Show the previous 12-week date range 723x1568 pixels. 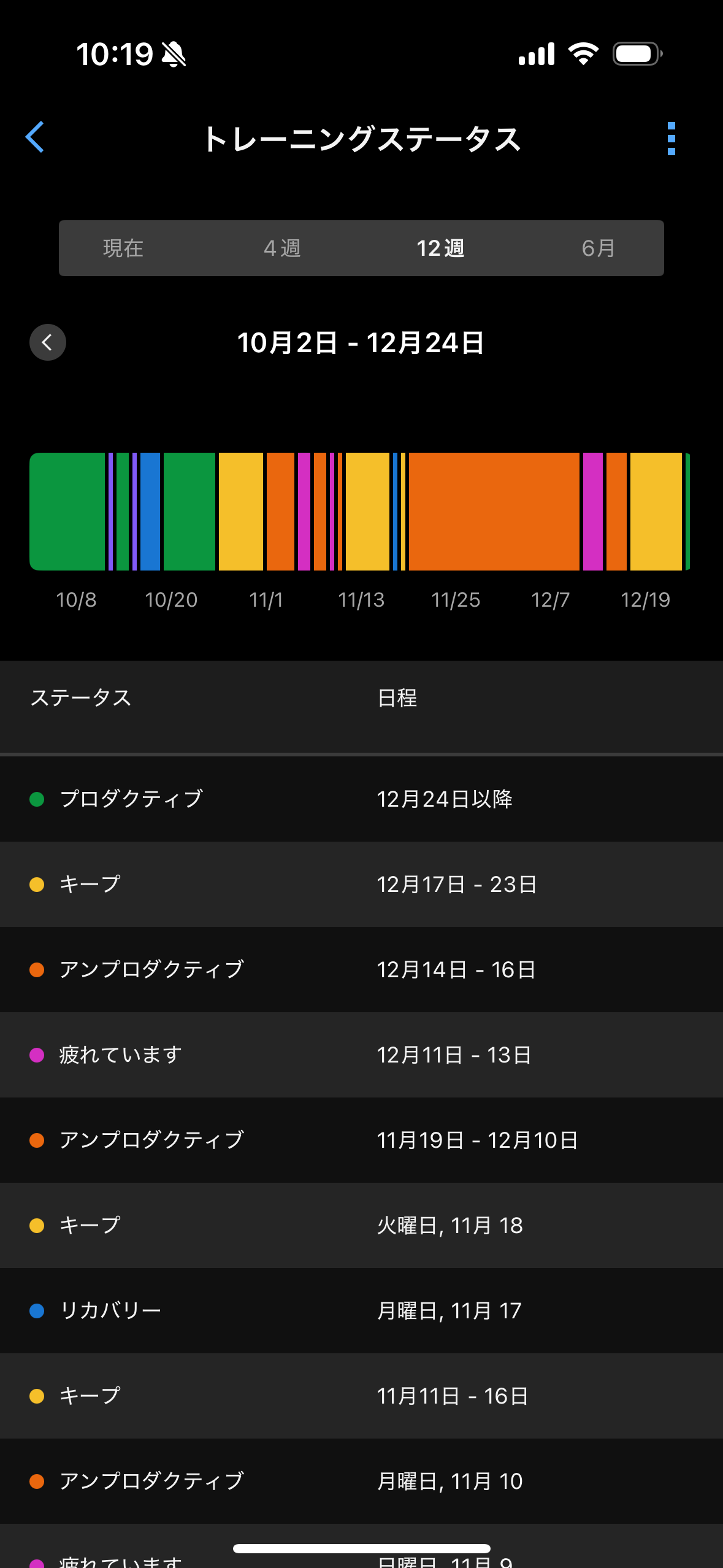tap(48, 342)
